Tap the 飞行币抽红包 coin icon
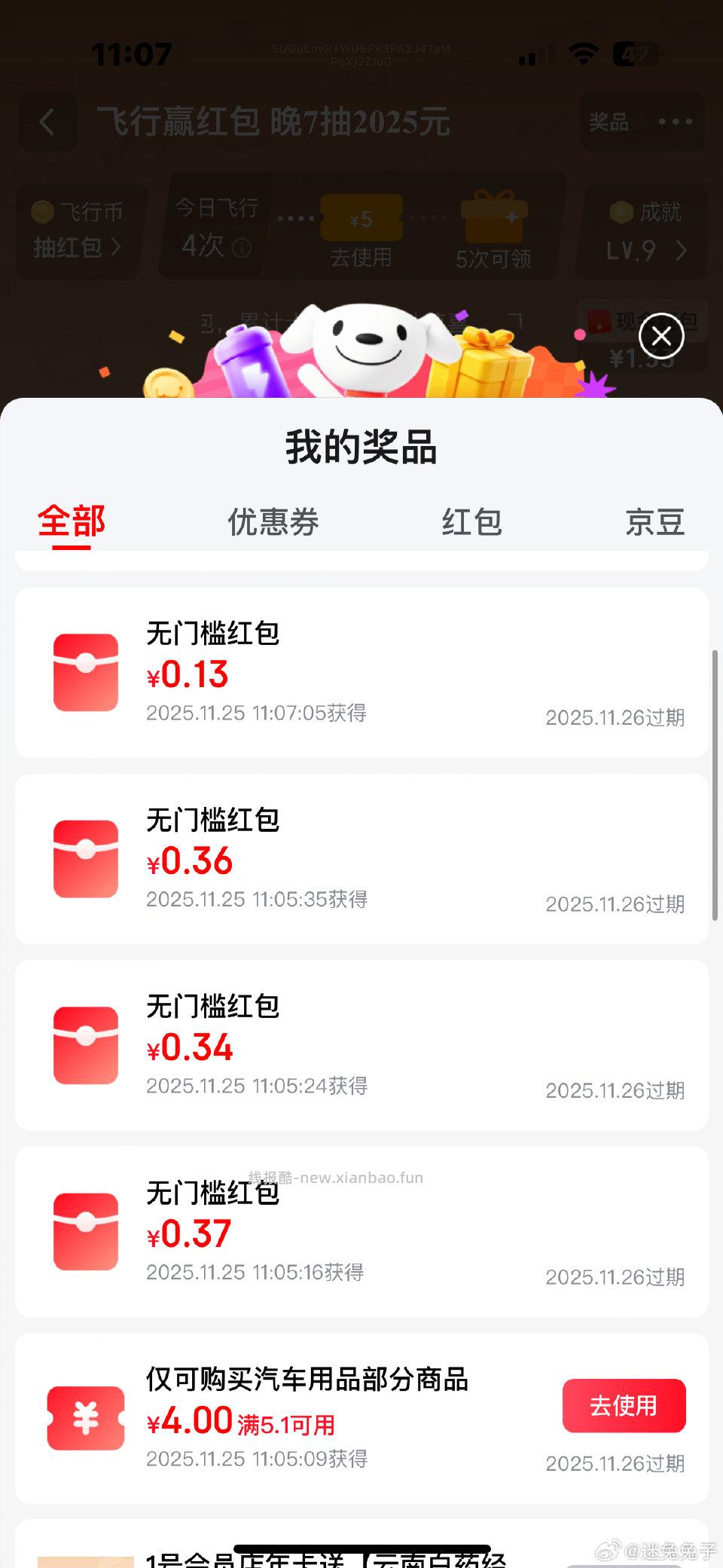The height and width of the screenshot is (1568, 723). coord(44,213)
